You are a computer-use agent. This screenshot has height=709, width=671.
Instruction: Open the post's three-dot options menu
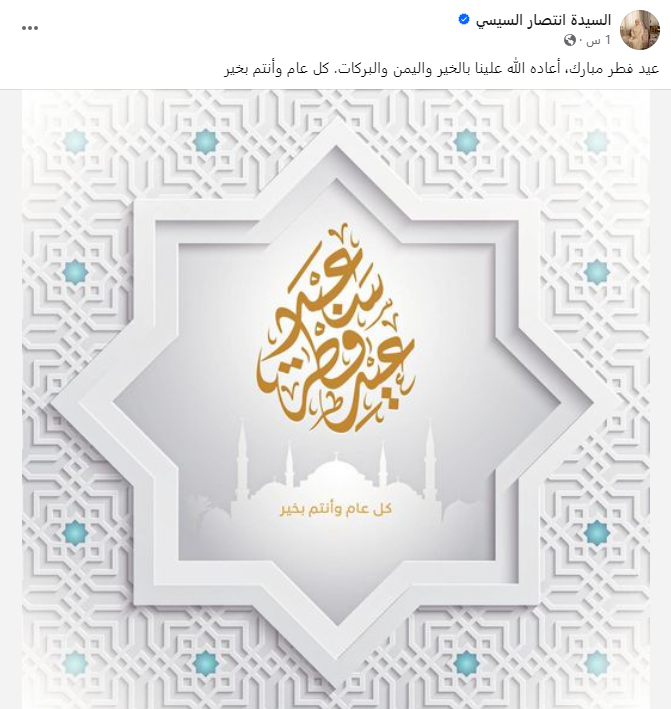point(30,28)
